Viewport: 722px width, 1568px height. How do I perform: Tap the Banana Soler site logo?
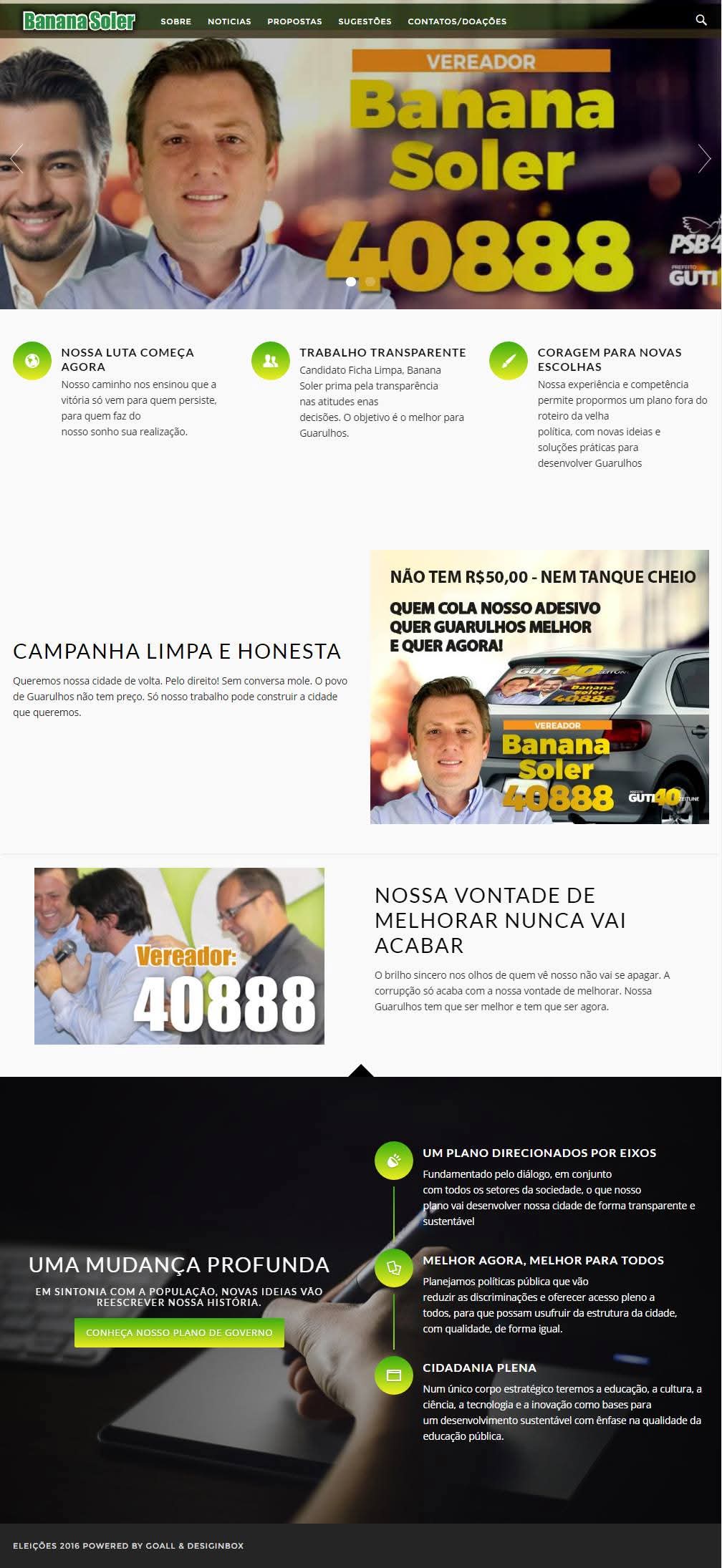click(79, 21)
